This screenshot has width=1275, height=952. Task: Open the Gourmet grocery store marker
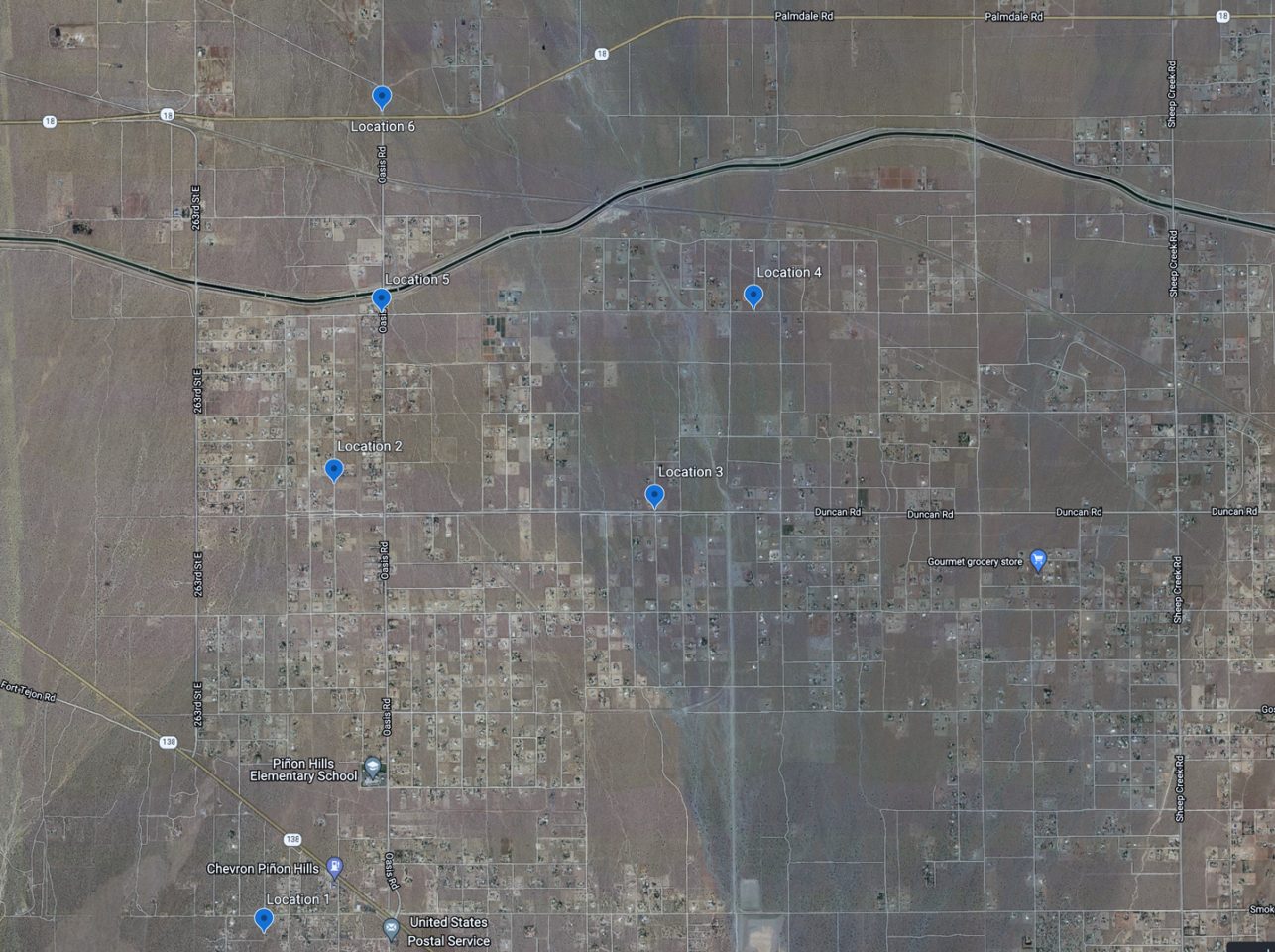tap(1038, 561)
